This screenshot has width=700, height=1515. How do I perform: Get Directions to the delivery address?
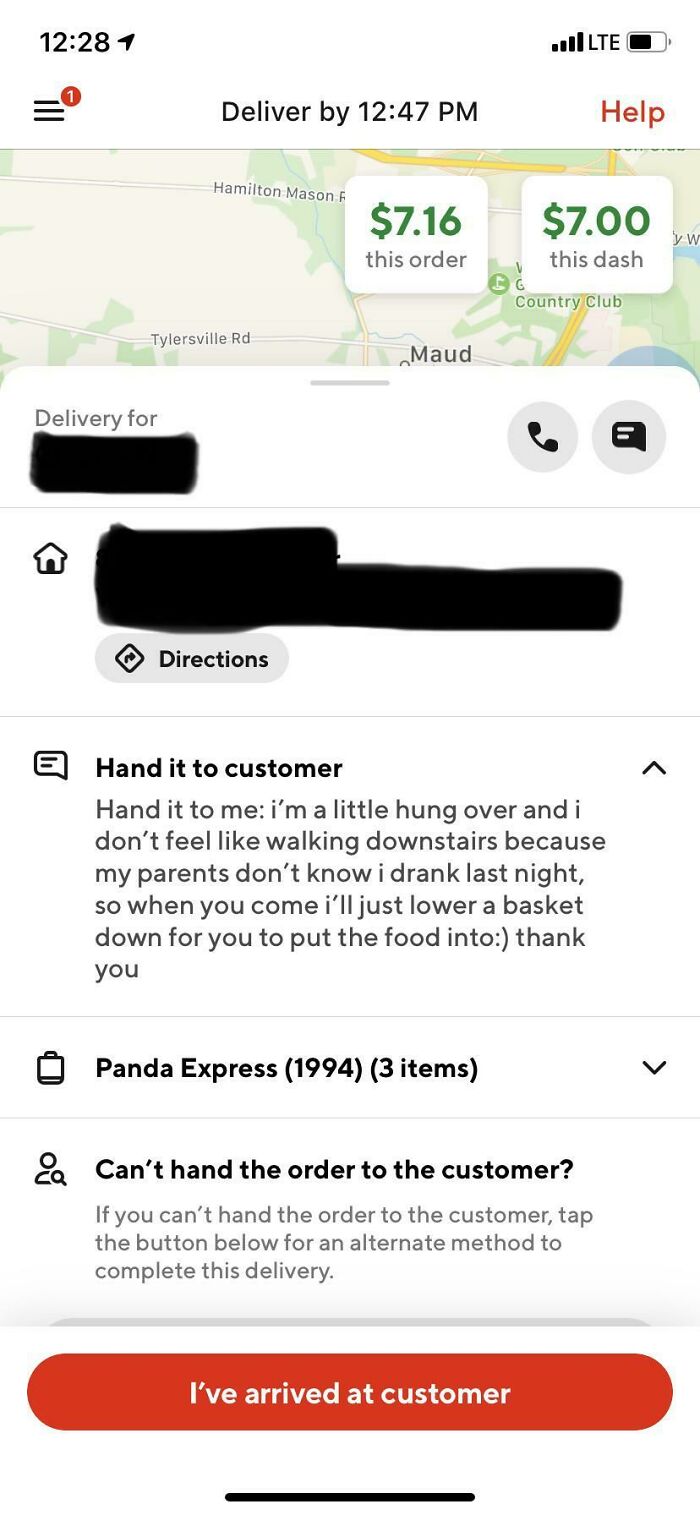pos(192,659)
